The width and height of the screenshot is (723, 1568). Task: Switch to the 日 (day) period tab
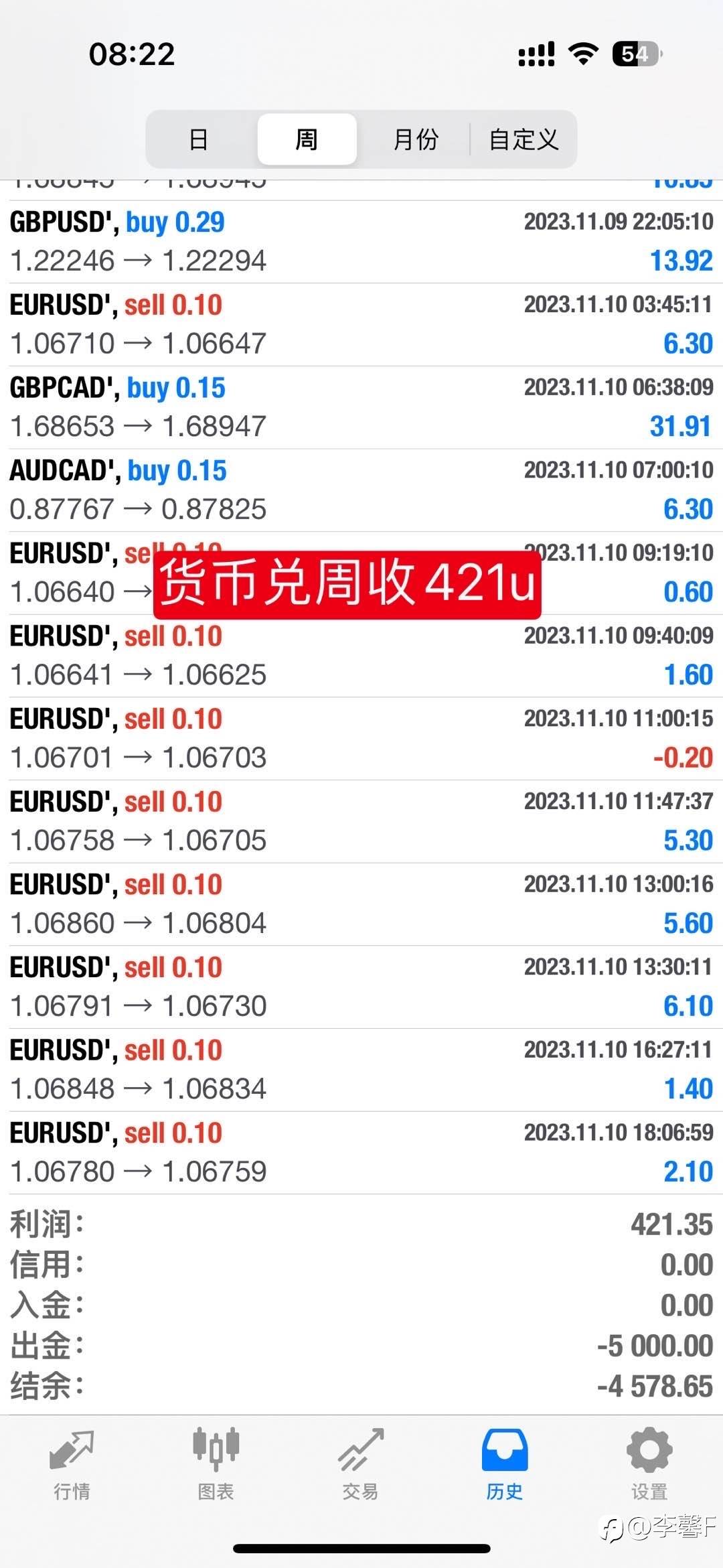[x=199, y=139]
